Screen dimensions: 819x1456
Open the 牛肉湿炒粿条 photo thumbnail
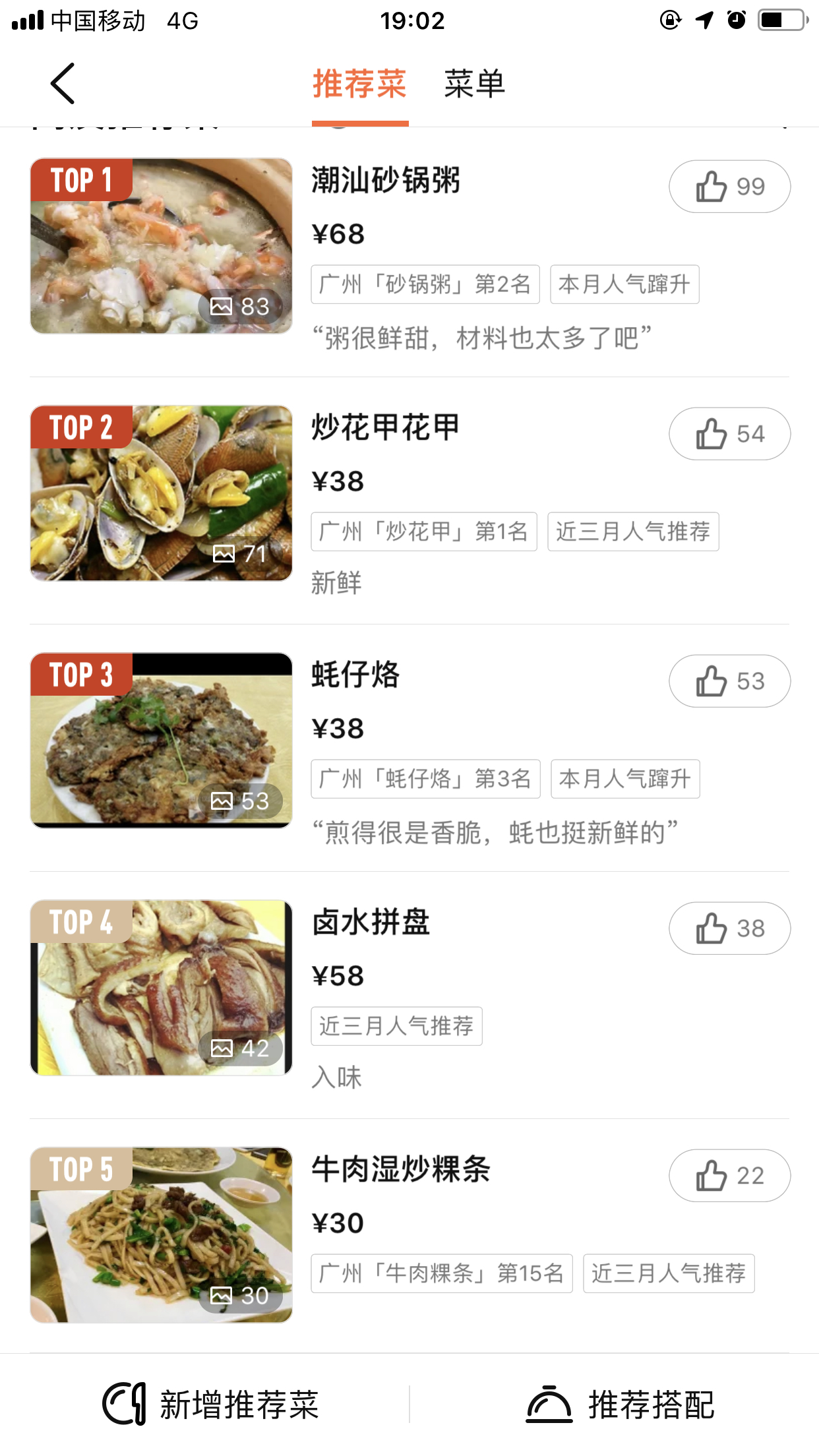pyautogui.click(x=161, y=1235)
